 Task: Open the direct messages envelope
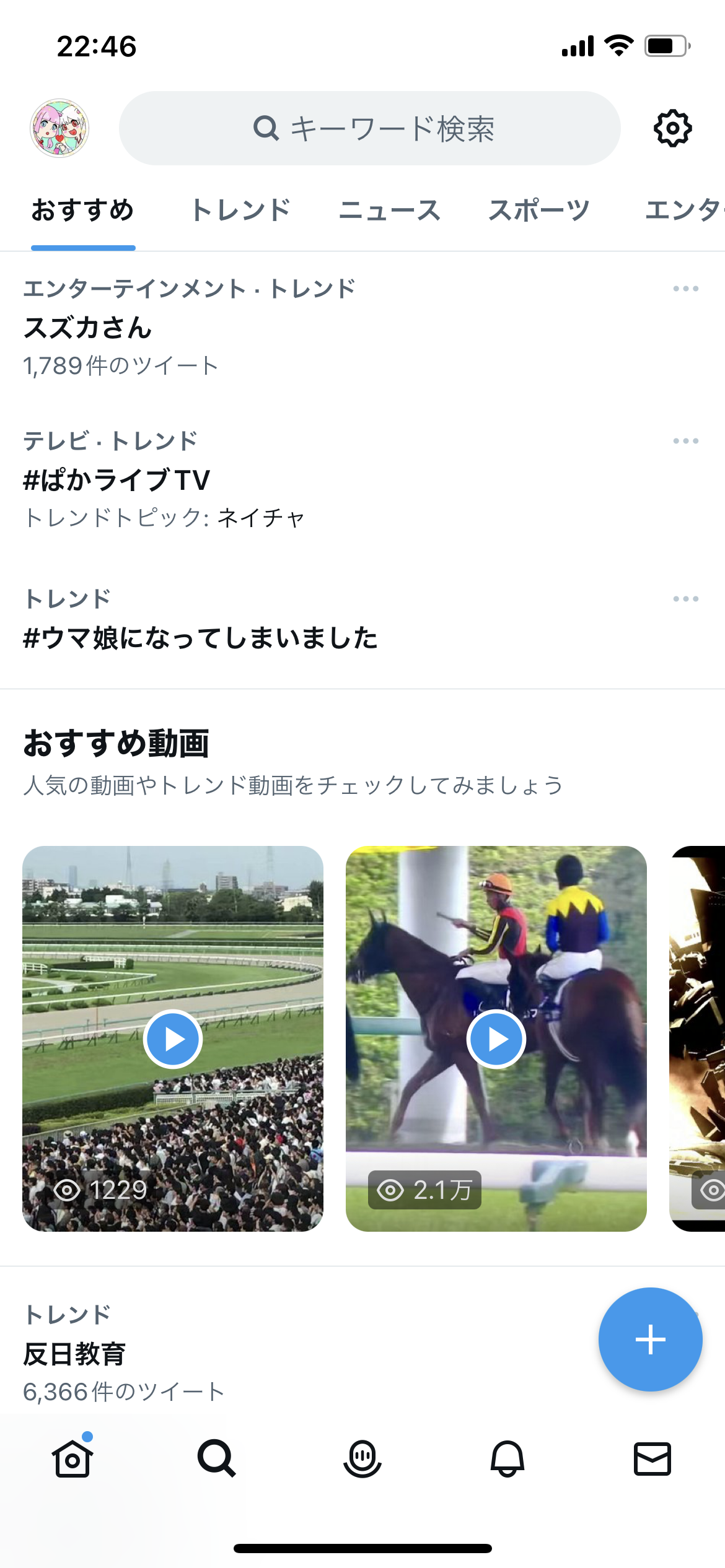point(652,1458)
